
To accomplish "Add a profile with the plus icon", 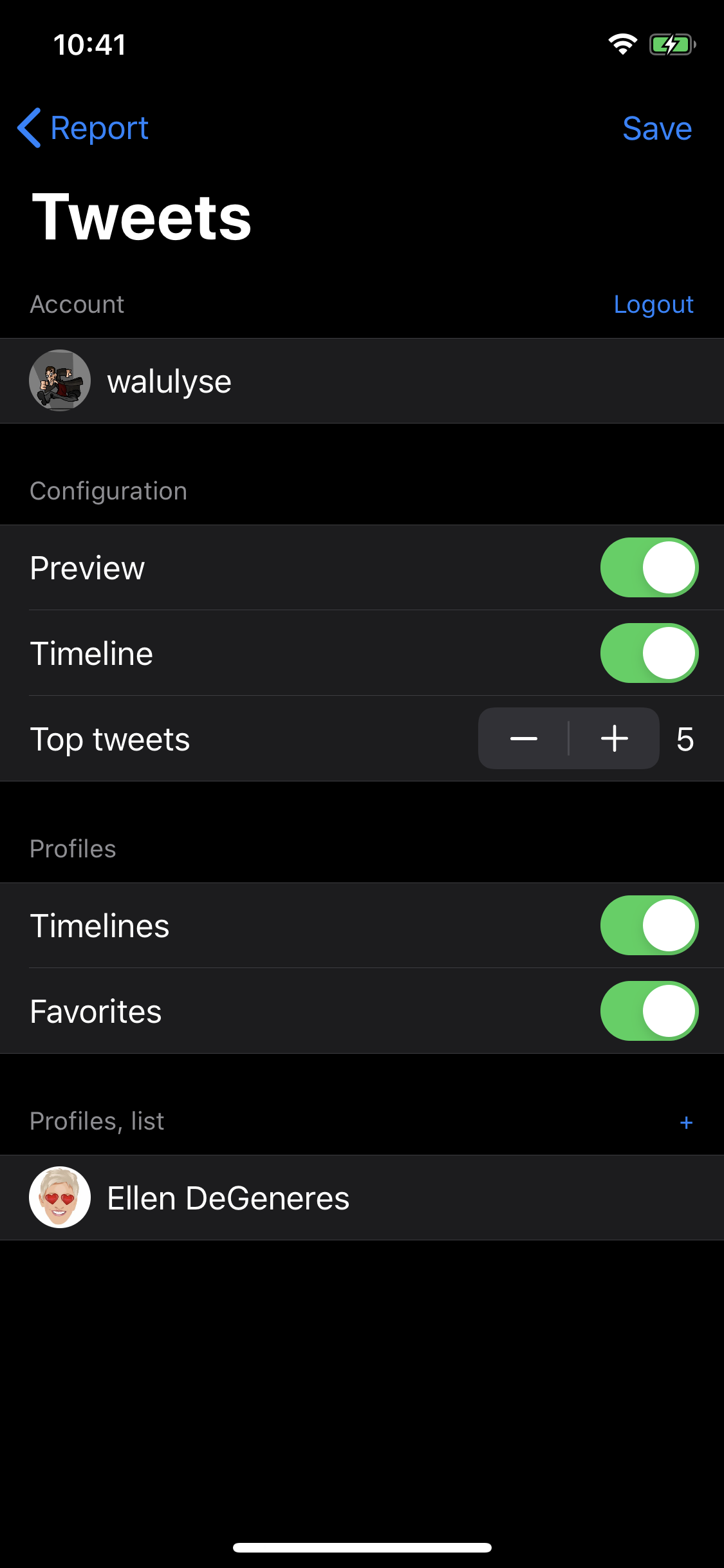I will point(686,1123).
